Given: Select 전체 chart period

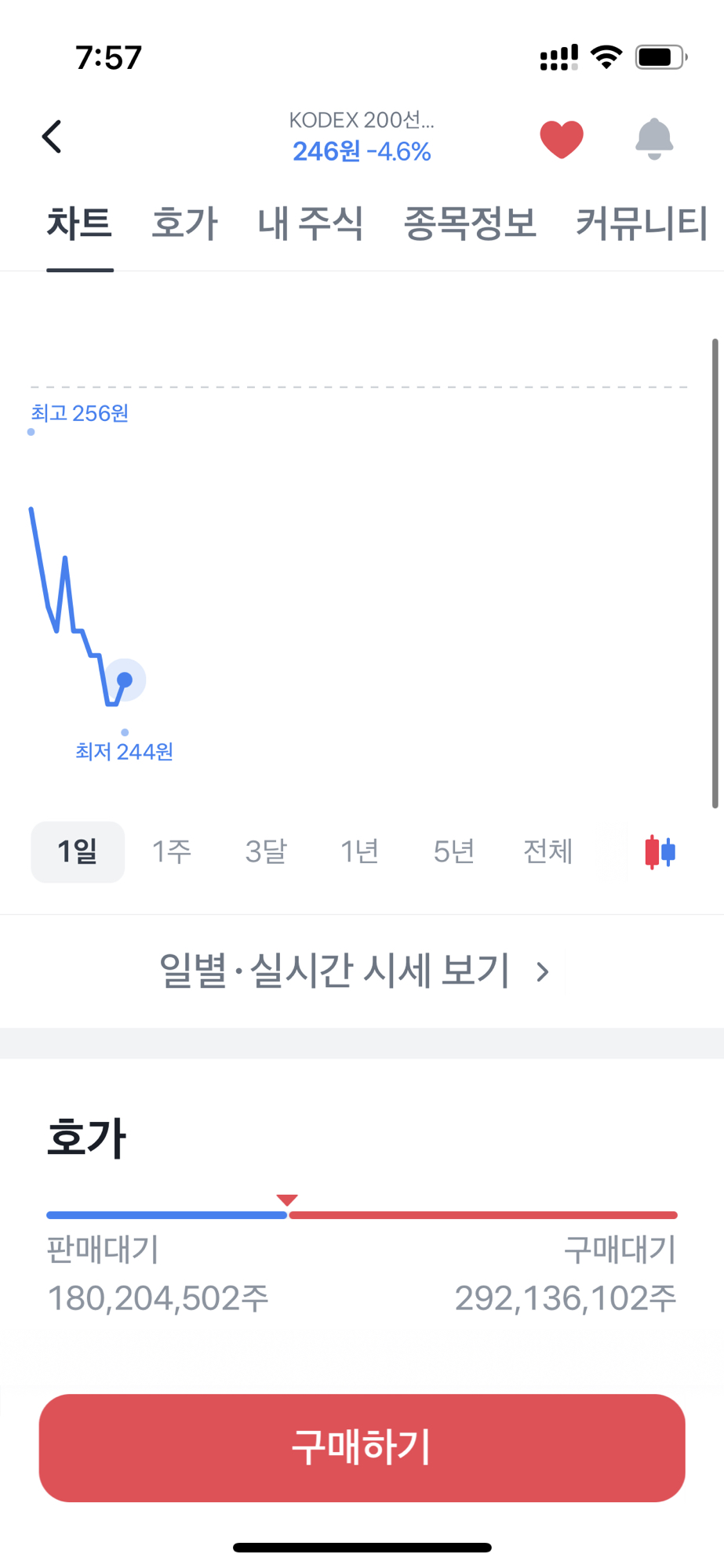Looking at the screenshot, I should [548, 851].
